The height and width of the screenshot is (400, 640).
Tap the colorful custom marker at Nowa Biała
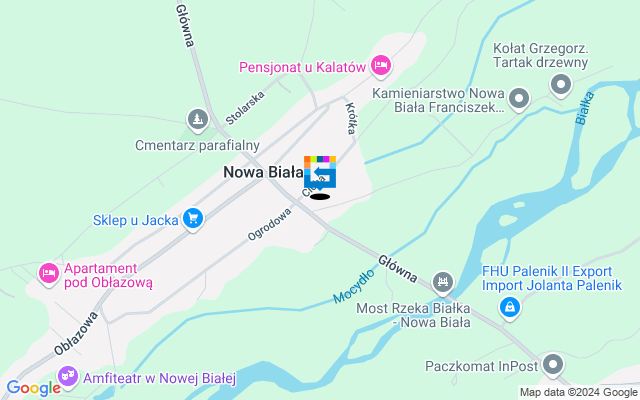point(320,173)
